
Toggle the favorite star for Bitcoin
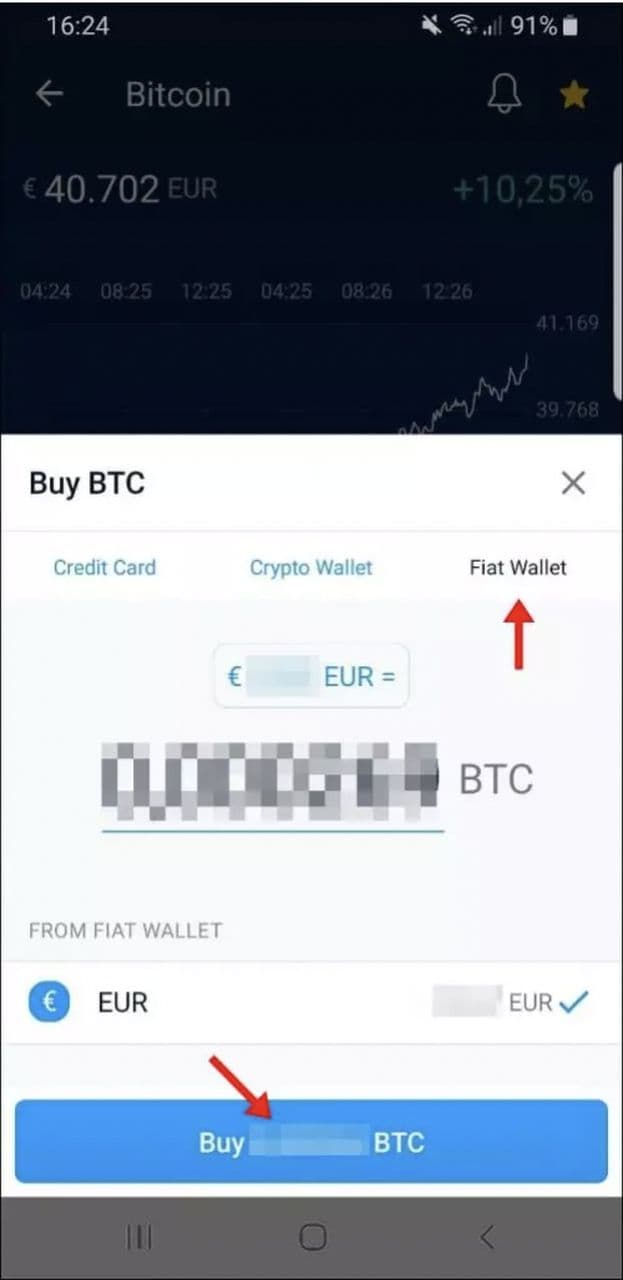tap(574, 95)
